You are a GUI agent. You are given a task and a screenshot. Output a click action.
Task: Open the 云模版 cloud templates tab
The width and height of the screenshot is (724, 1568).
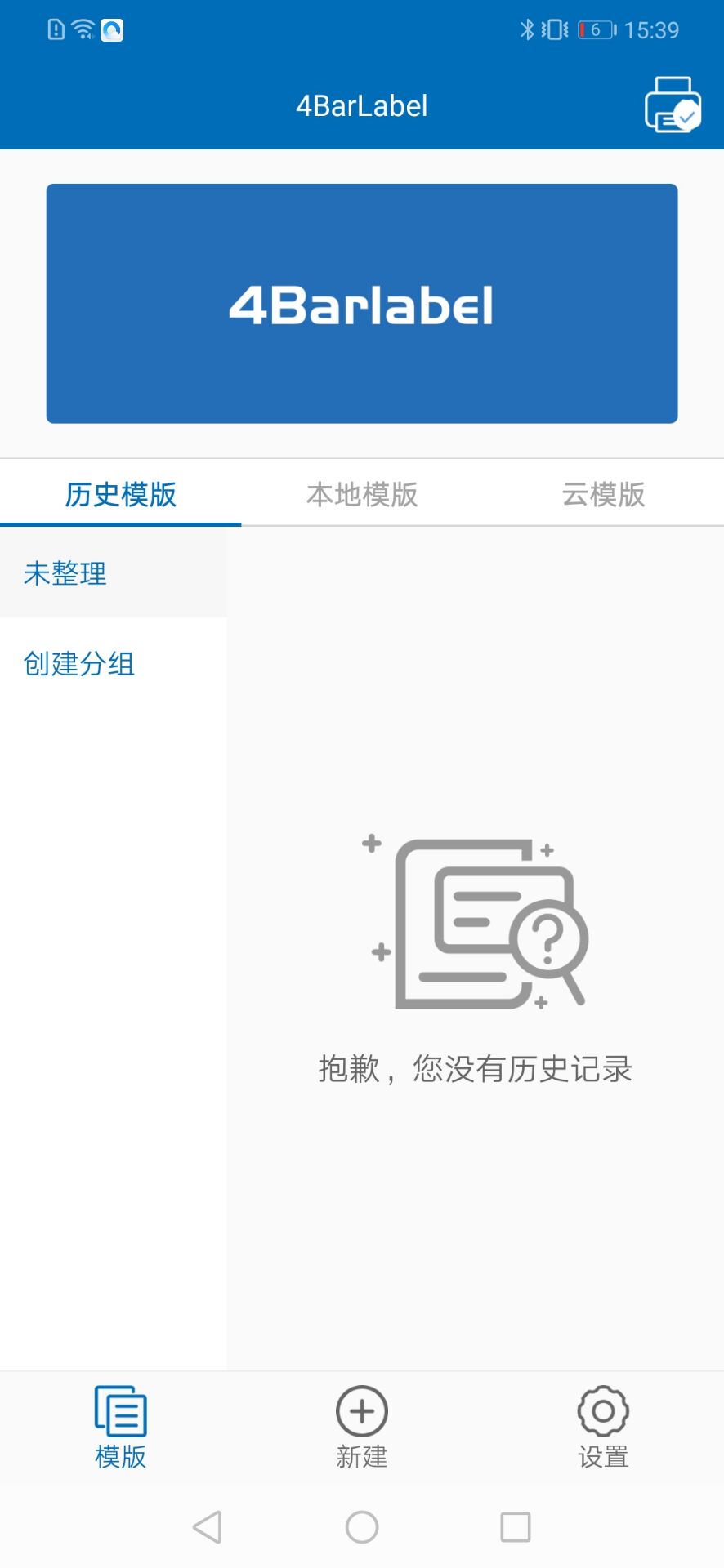click(603, 494)
